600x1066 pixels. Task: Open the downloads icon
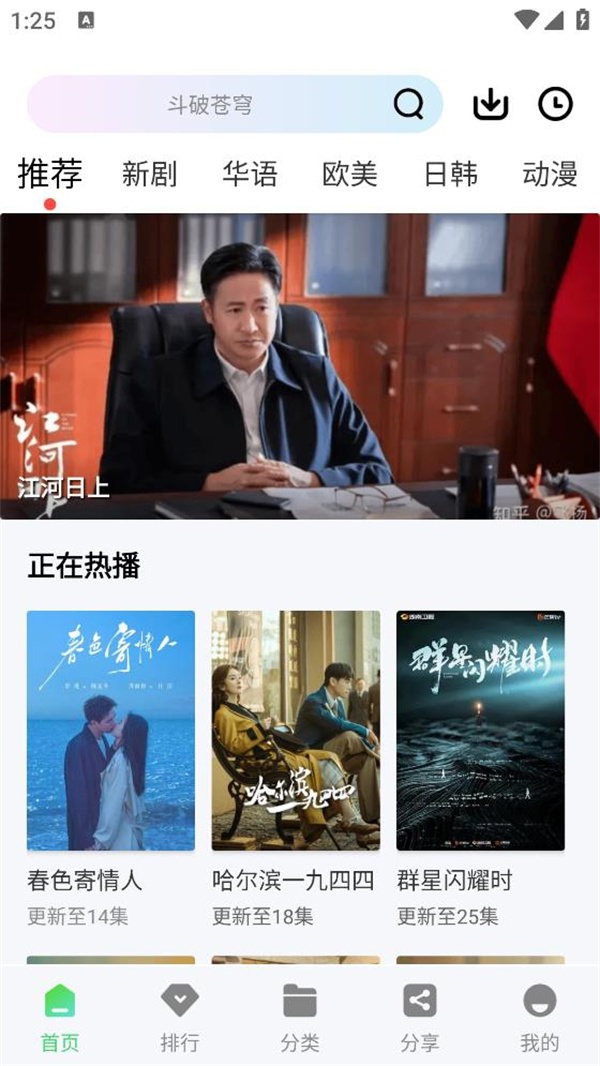tap(490, 104)
